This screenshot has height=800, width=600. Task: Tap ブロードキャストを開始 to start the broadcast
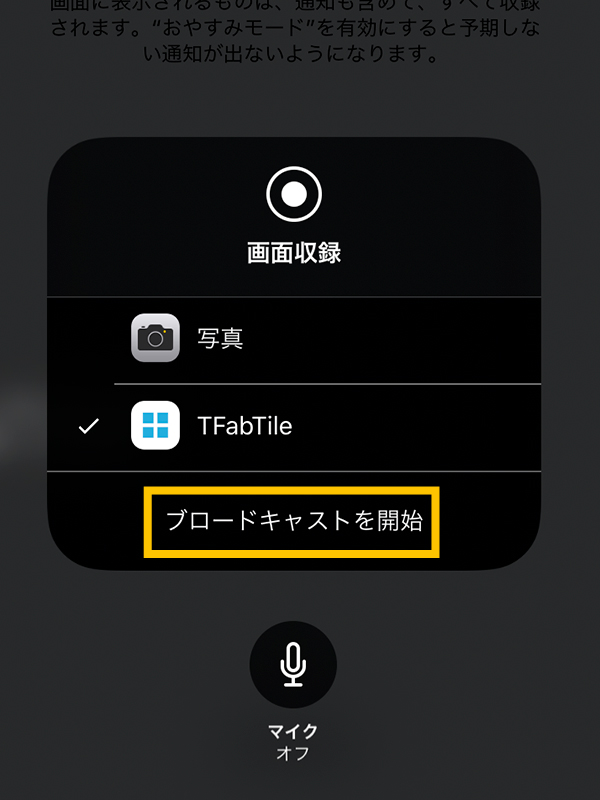(x=293, y=521)
